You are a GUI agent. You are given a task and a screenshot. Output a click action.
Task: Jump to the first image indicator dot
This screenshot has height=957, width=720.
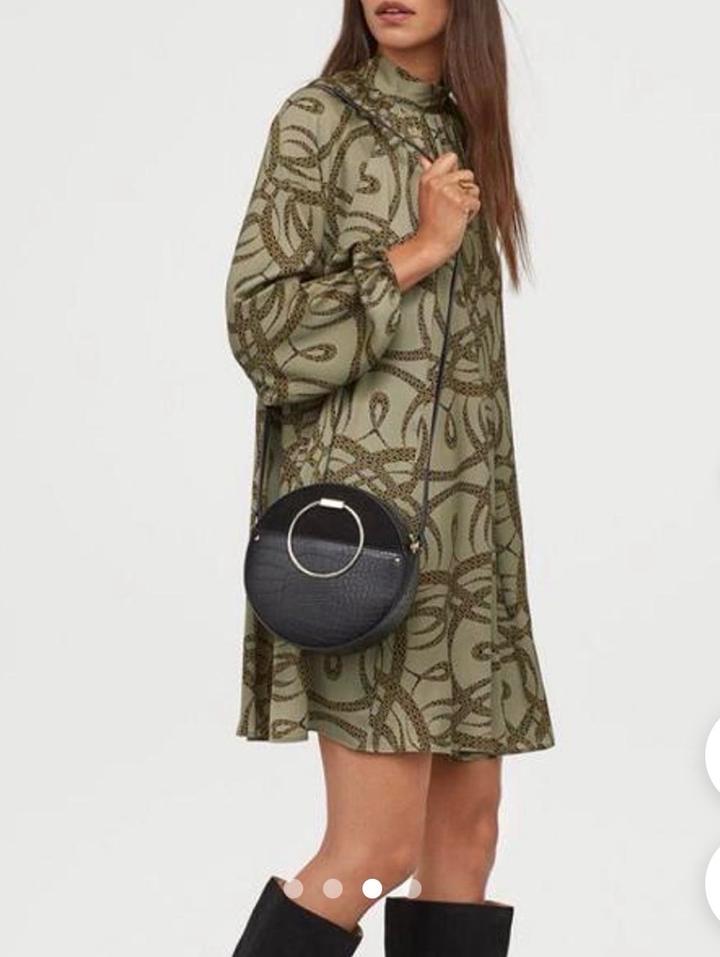(x=293, y=888)
